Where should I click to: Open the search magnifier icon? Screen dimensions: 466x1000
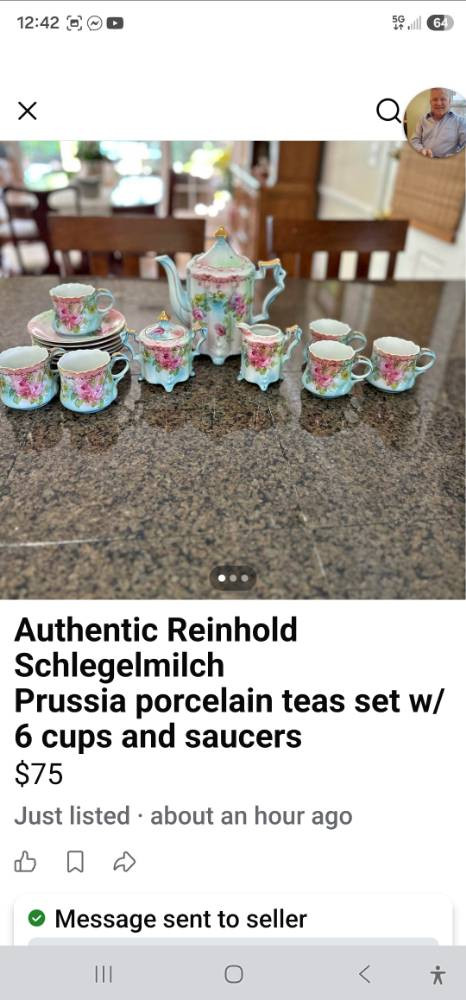click(388, 110)
